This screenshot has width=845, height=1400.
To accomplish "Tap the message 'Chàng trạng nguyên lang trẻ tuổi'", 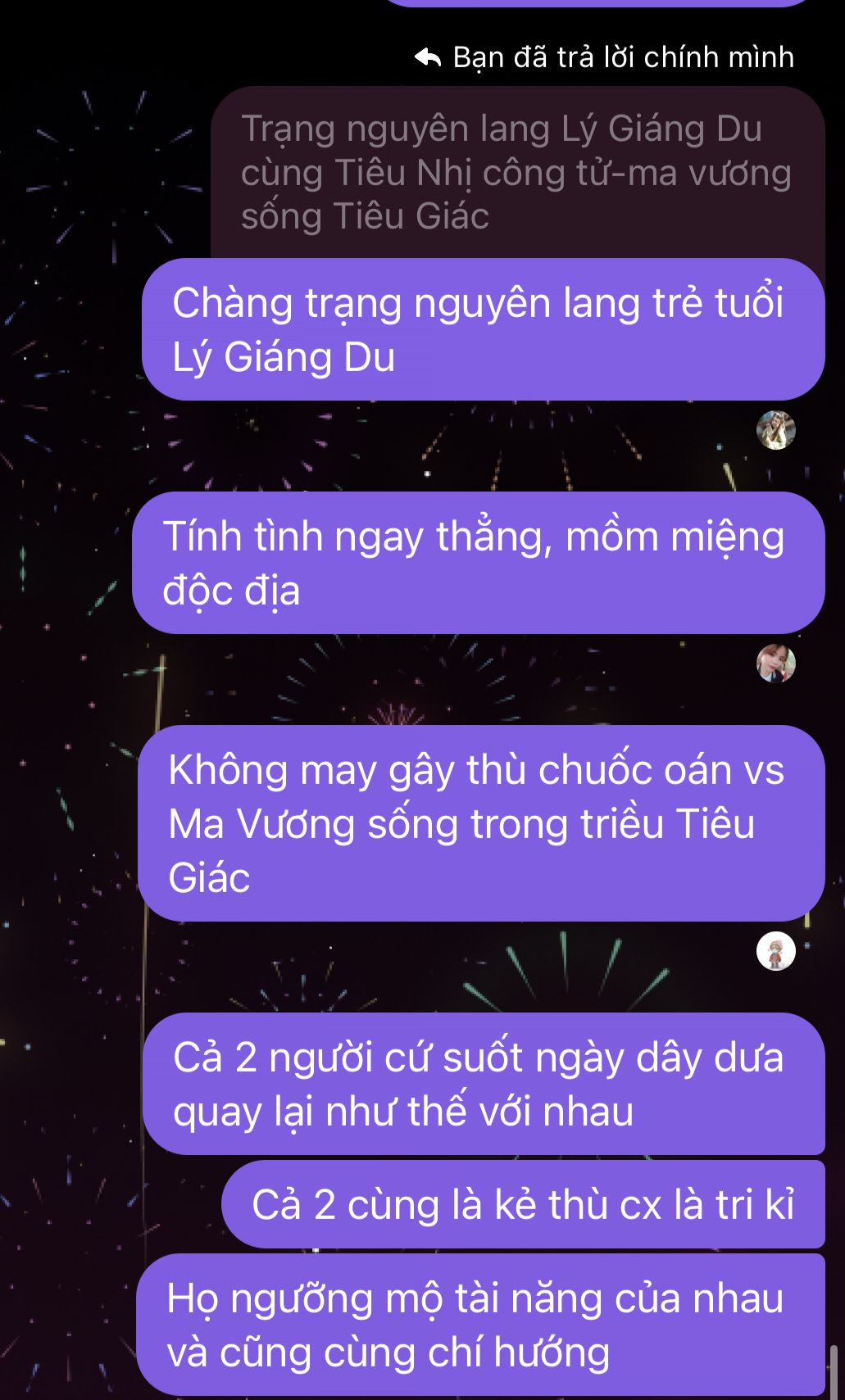I will (x=482, y=329).
